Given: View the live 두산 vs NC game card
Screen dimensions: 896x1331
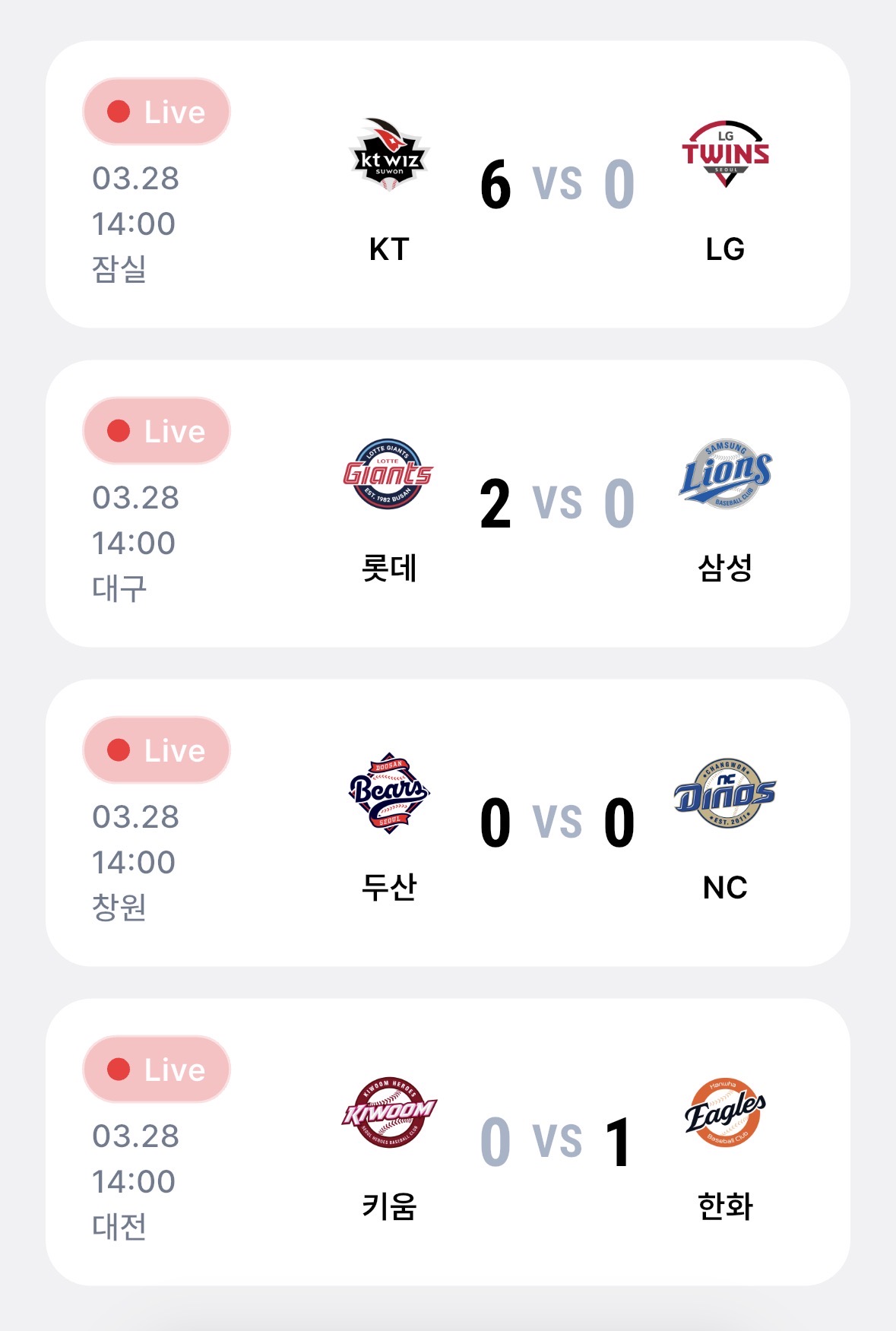Looking at the screenshot, I should pos(448,823).
